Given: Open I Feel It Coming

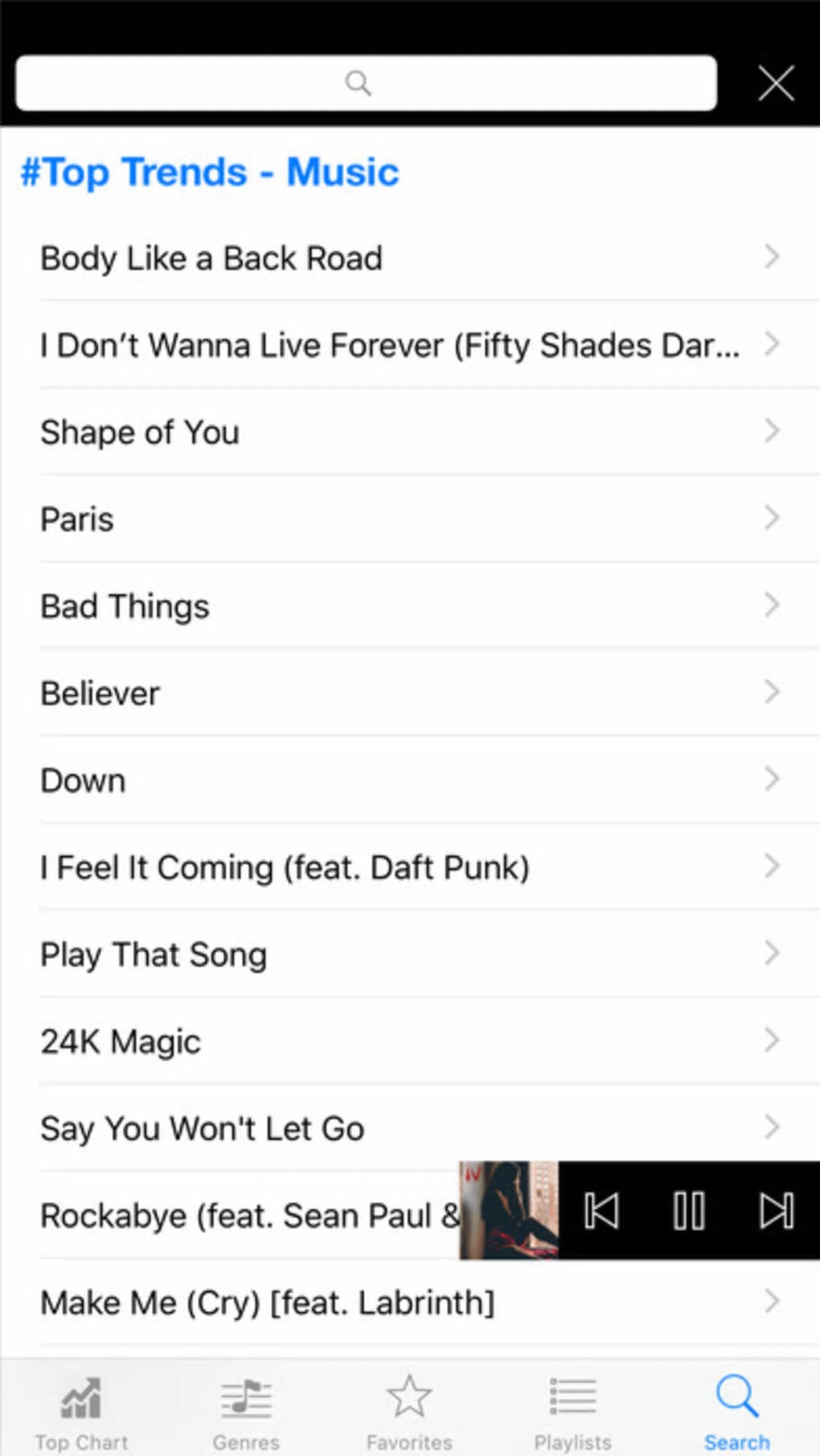Looking at the screenshot, I should [x=410, y=867].
